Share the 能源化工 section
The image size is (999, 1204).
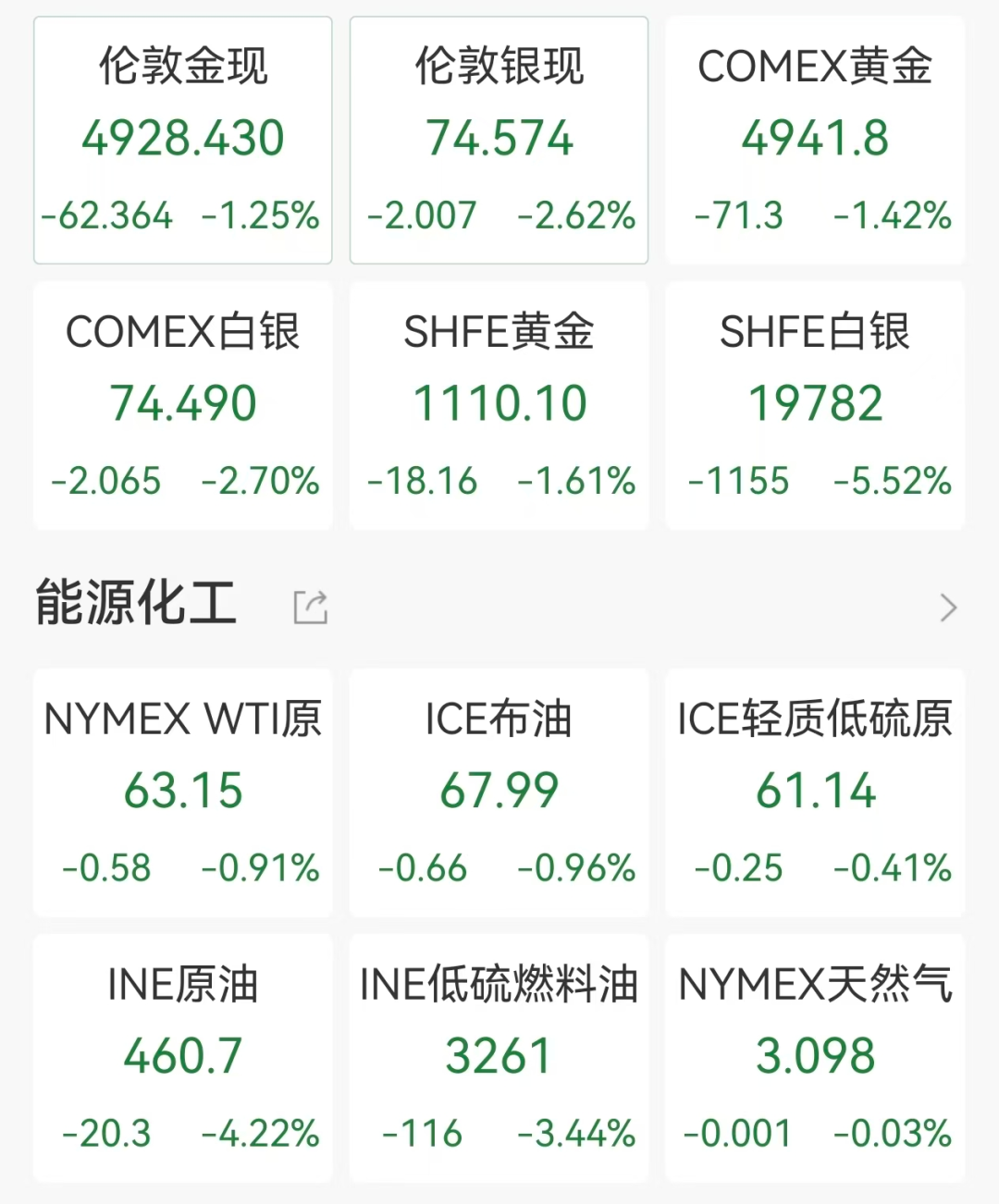[310, 608]
